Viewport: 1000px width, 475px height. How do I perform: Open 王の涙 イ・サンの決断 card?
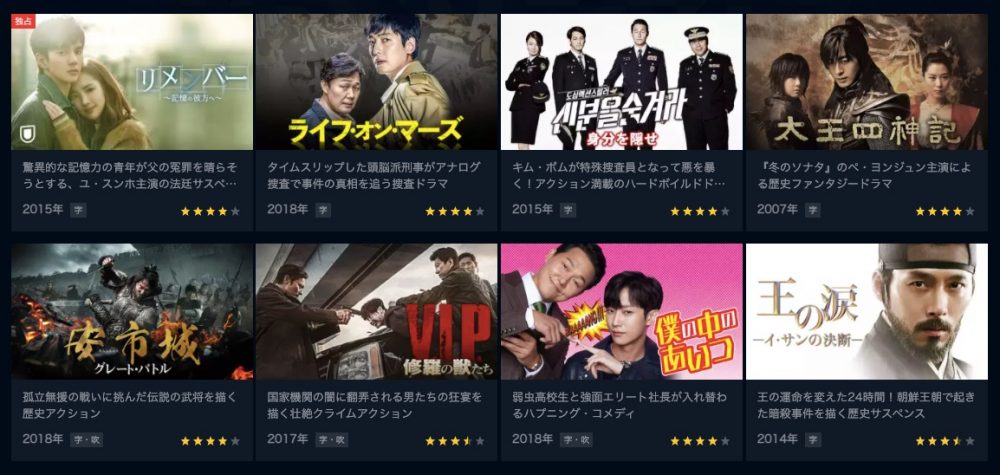[x=866, y=312]
